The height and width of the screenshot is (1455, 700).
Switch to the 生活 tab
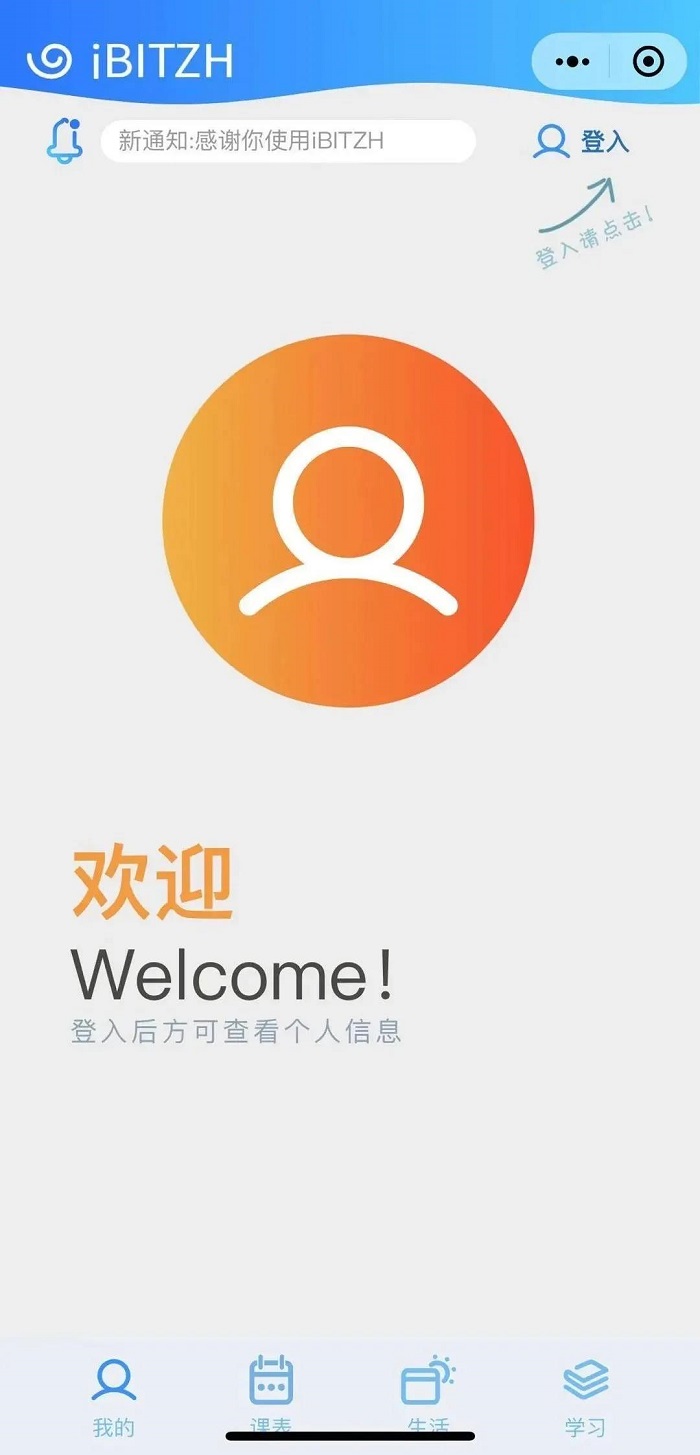(x=428, y=1393)
